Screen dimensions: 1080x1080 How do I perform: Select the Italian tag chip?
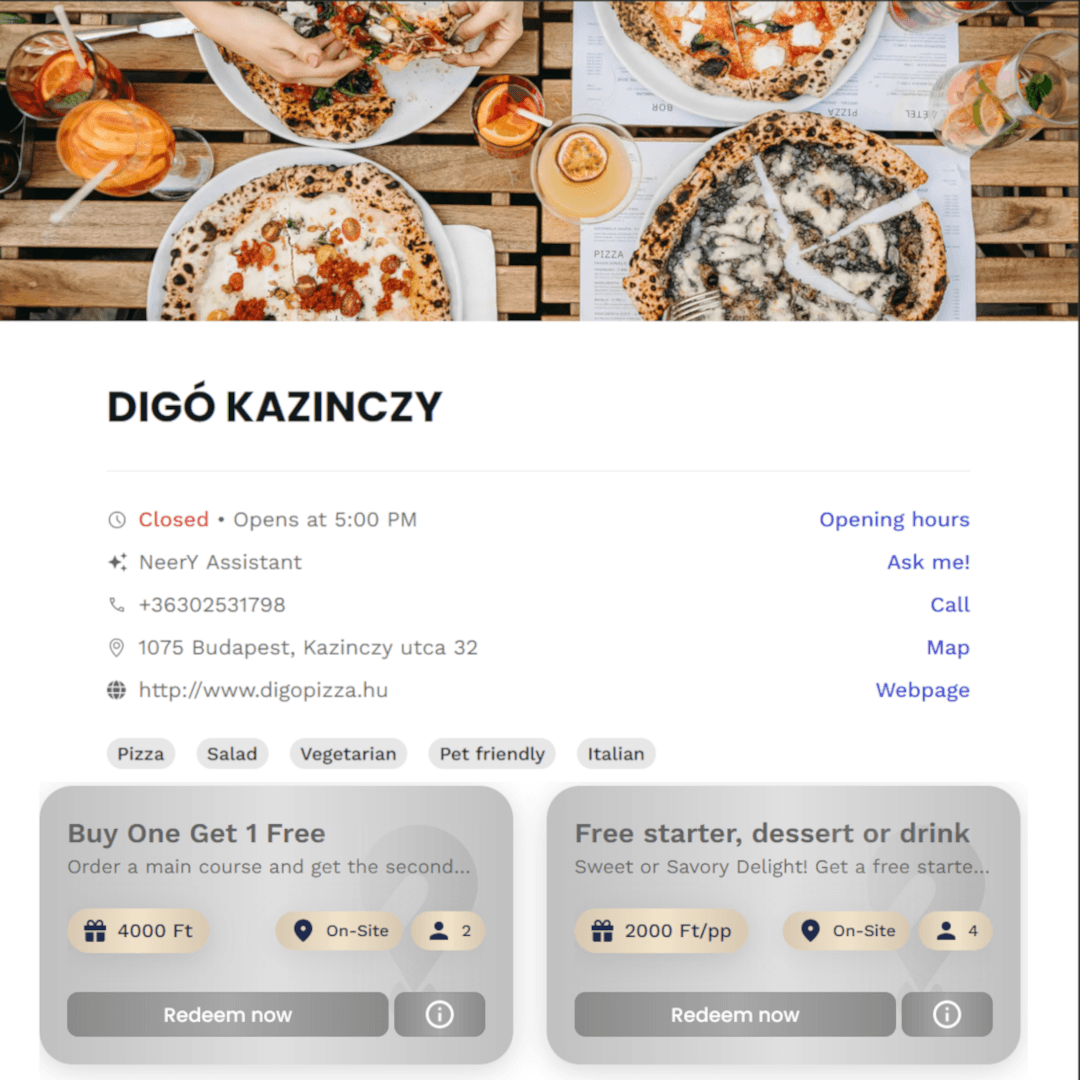click(x=616, y=754)
